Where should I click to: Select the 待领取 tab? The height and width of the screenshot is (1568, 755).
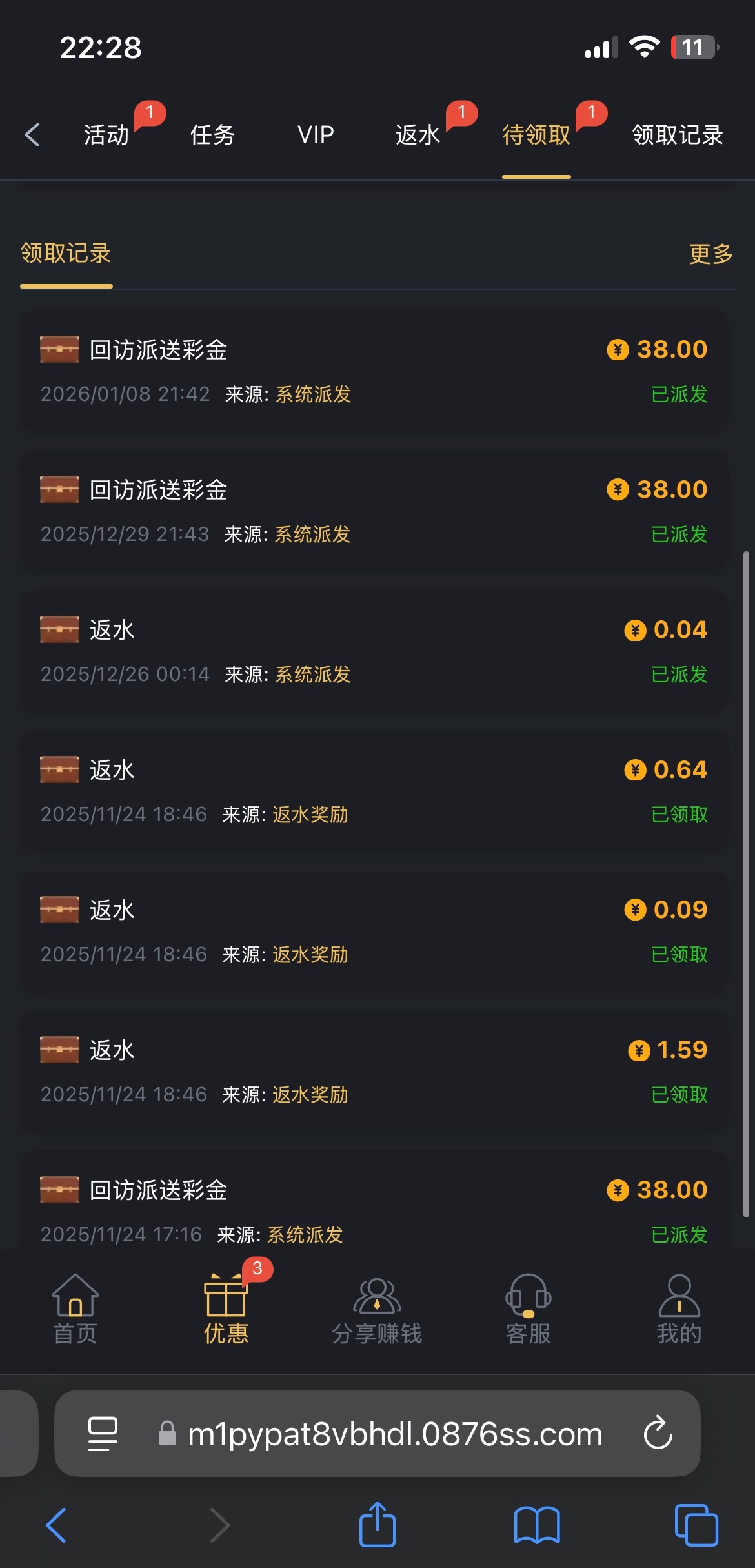(x=536, y=135)
